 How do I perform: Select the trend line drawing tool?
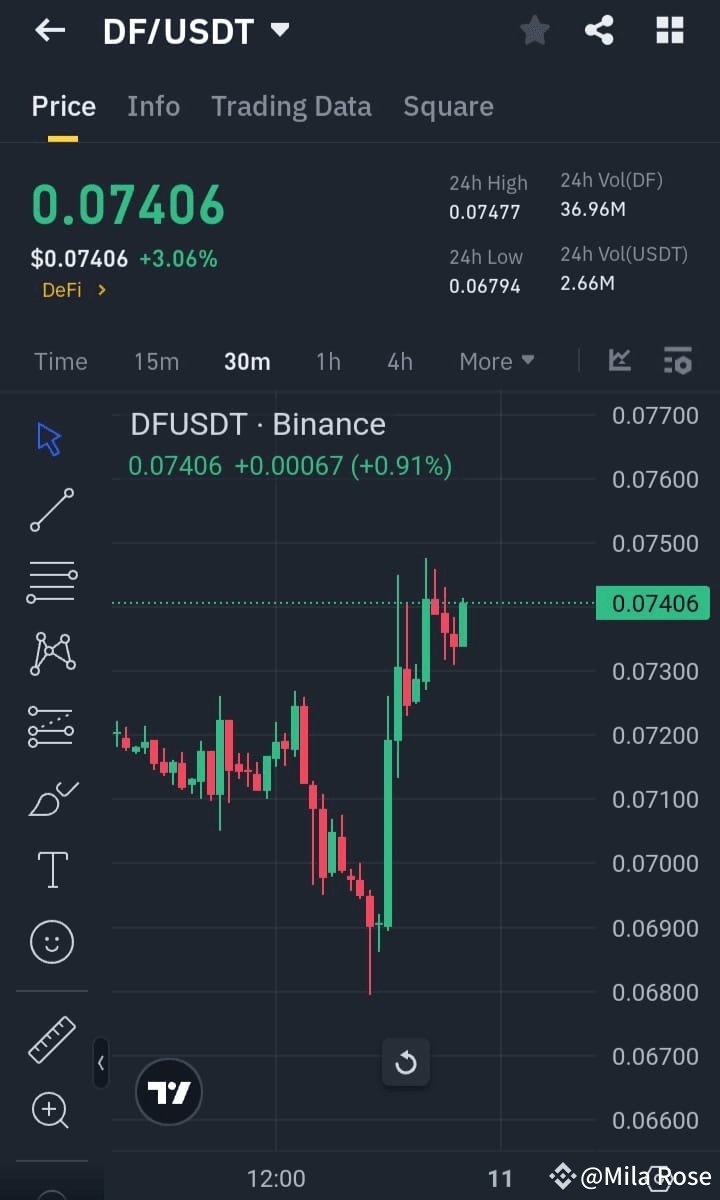pyautogui.click(x=51, y=509)
